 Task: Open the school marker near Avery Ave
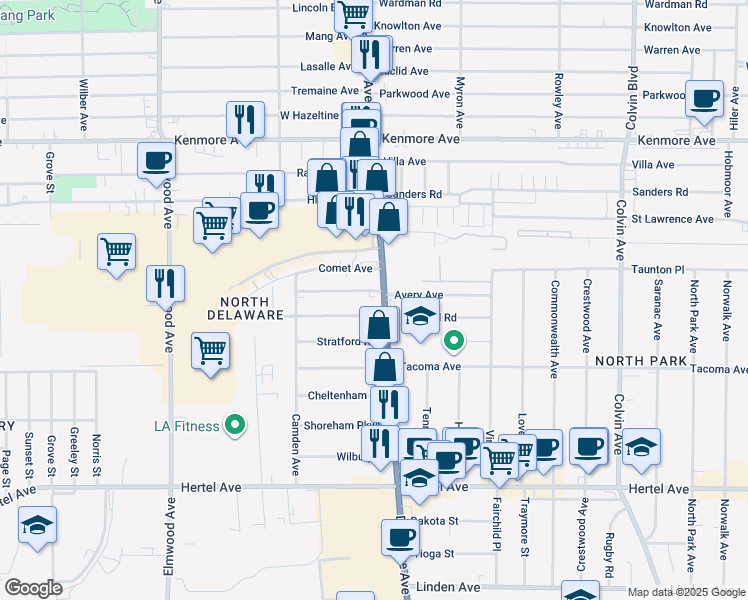[x=421, y=319]
